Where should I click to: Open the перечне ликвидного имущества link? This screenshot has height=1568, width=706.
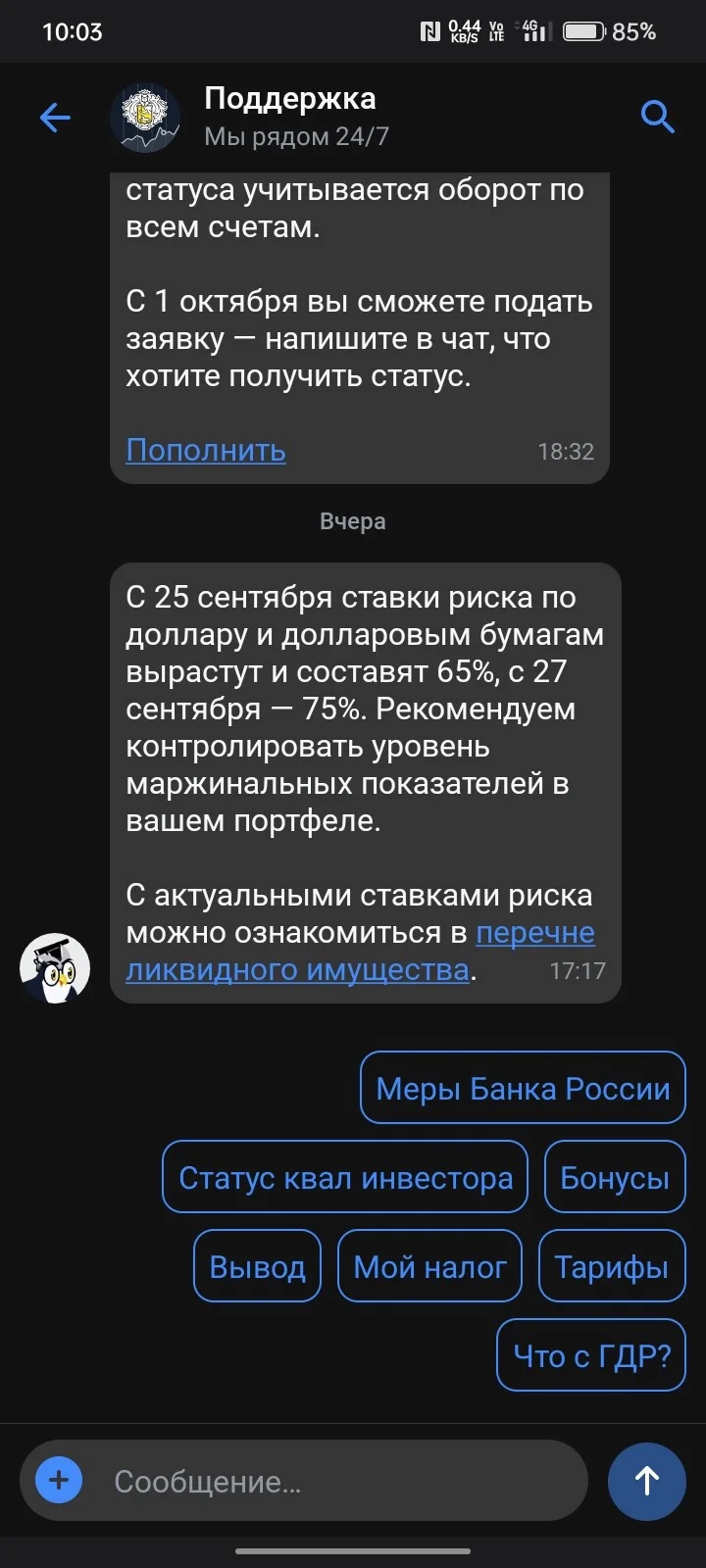coord(361,952)
